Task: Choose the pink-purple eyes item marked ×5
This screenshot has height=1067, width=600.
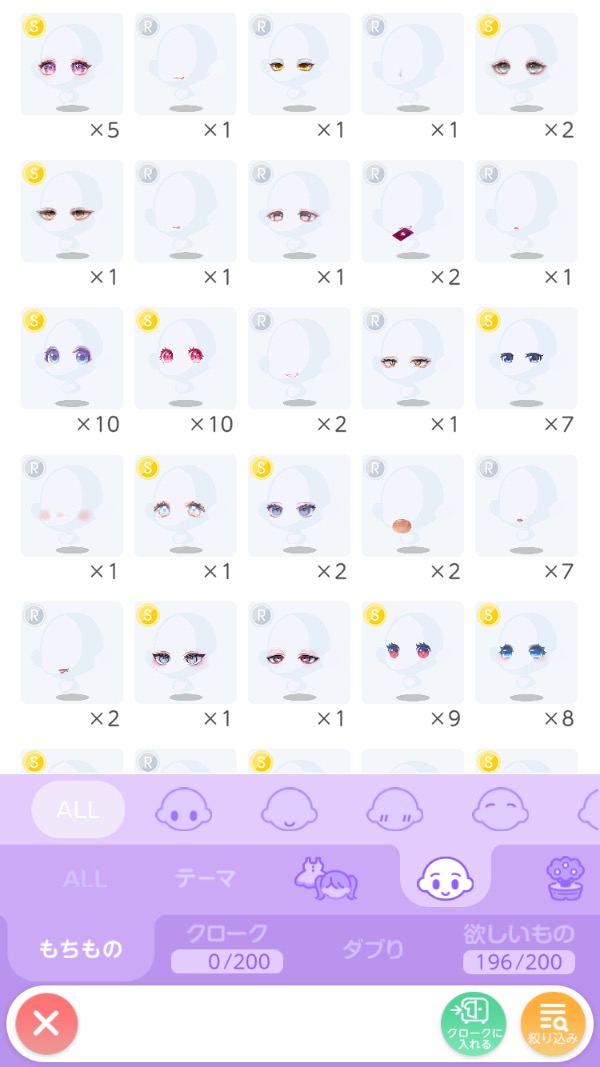Action: pos(72,65)
